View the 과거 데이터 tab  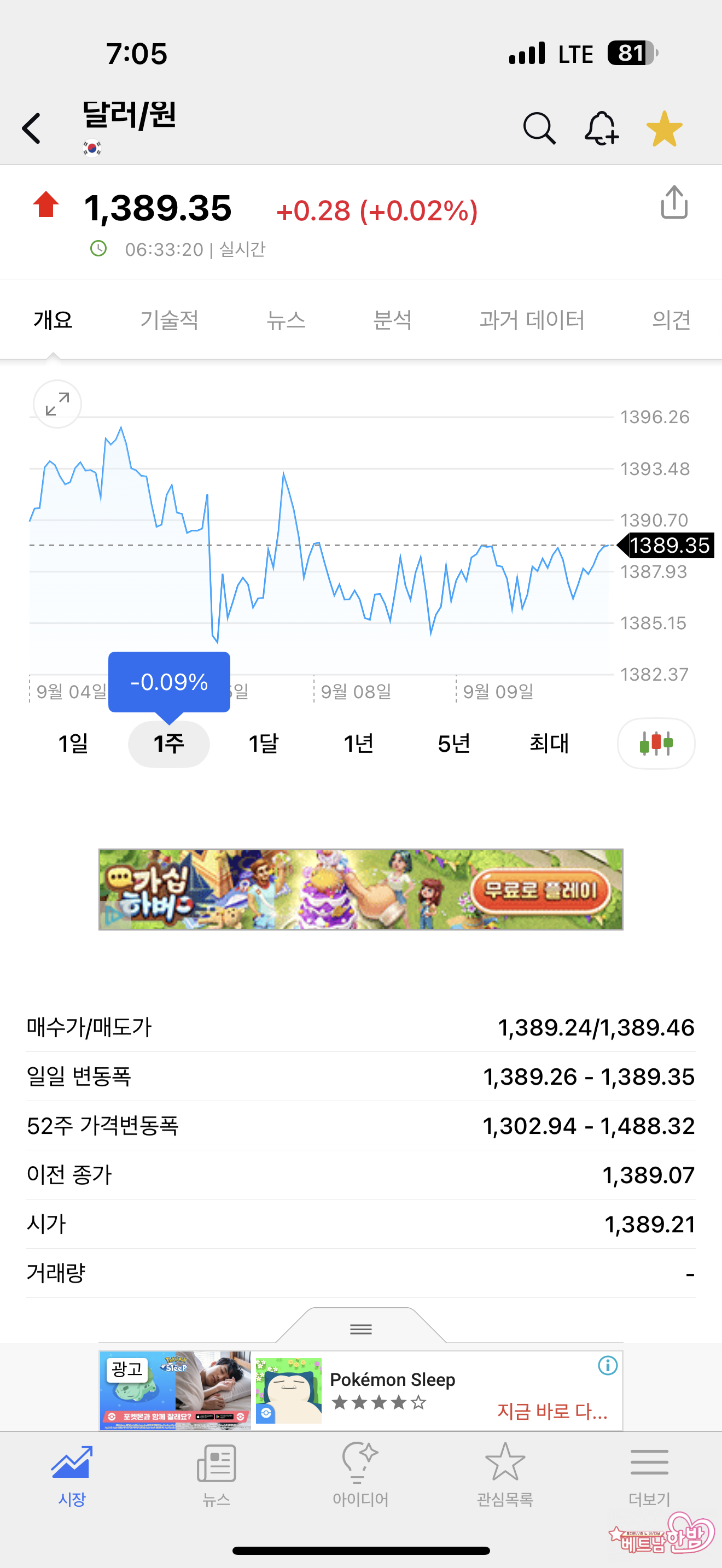pyautogui.click(x=532, y=320)
